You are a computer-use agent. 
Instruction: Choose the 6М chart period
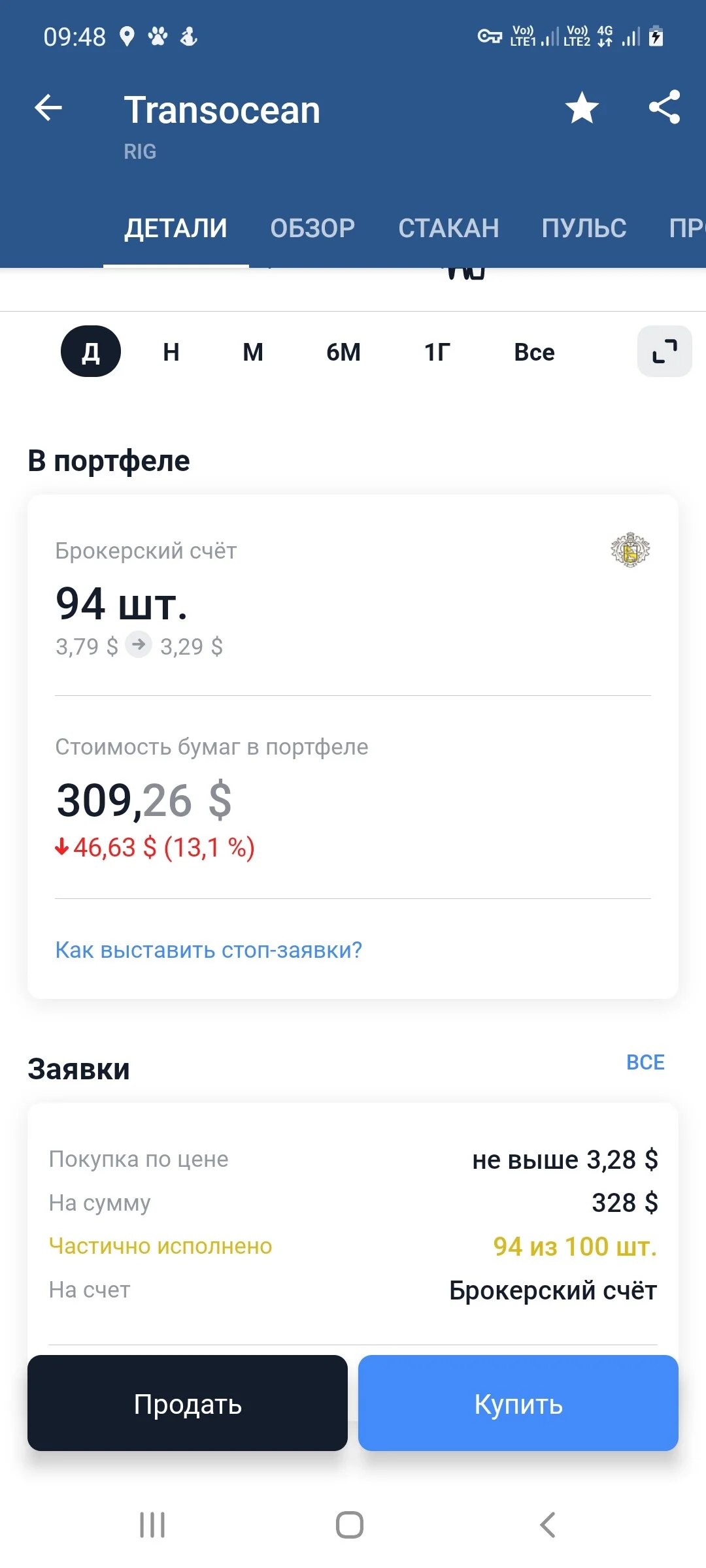point(343,352)
